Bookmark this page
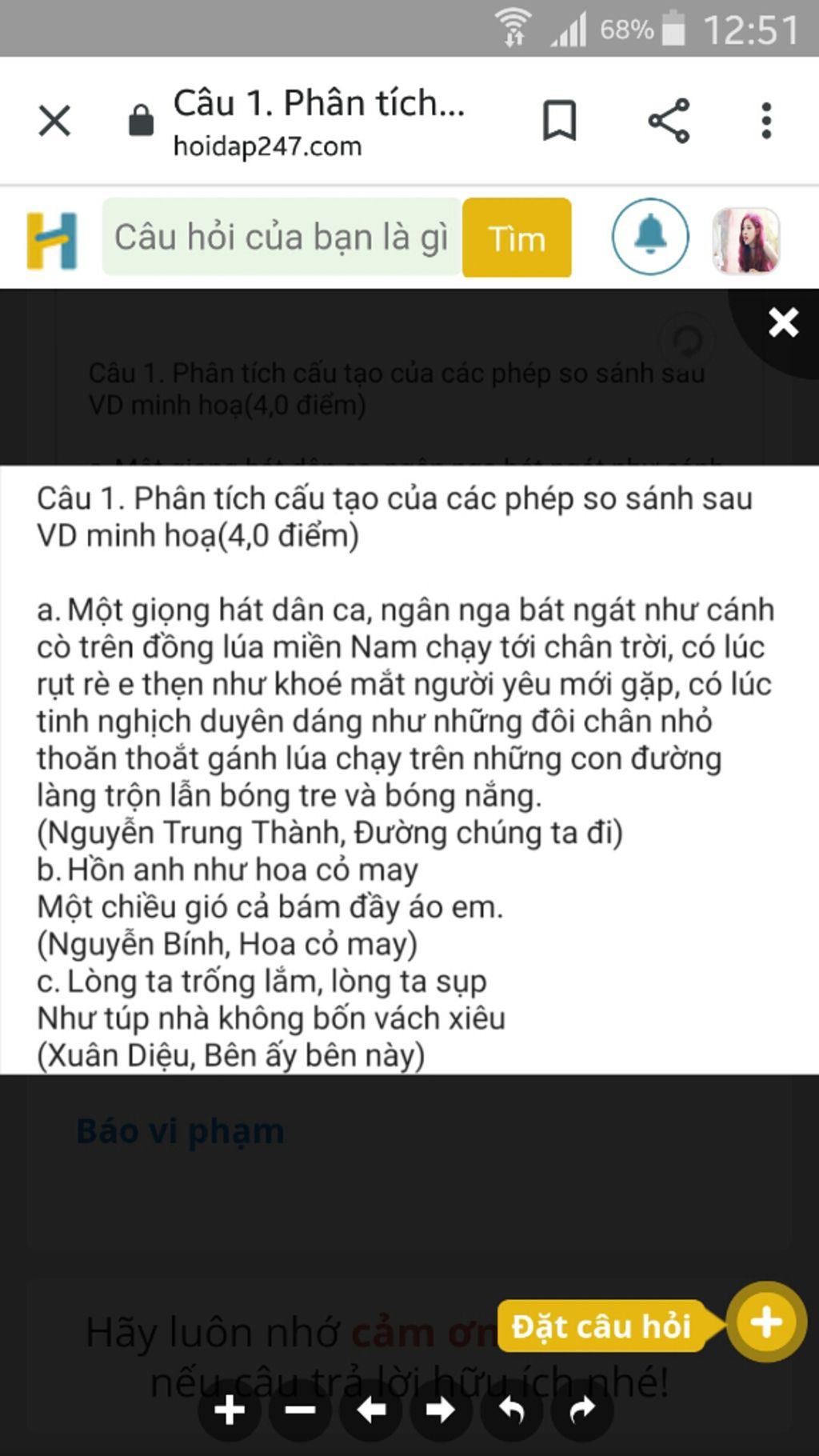The image size is (819, 1456). [x=559, y=121]
